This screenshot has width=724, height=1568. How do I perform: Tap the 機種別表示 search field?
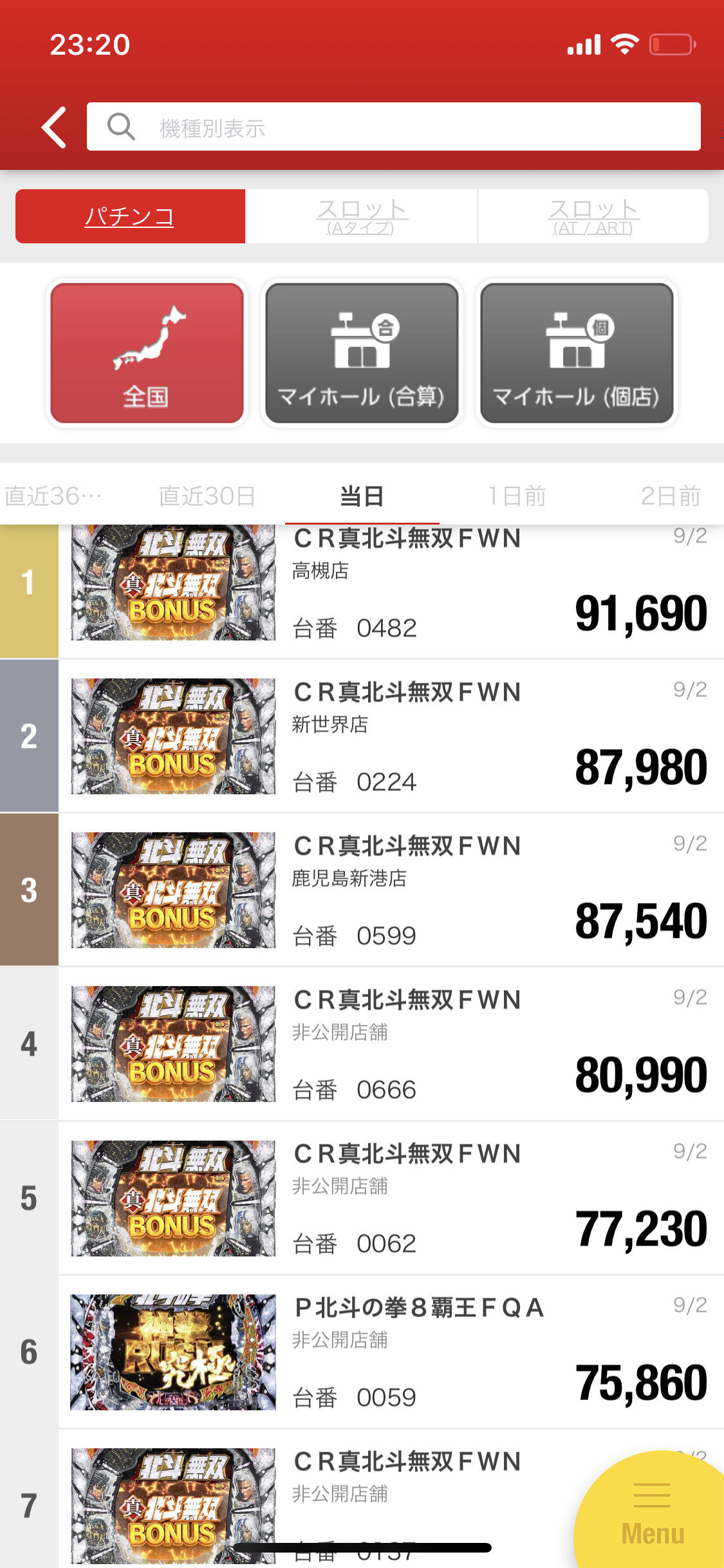393,127
